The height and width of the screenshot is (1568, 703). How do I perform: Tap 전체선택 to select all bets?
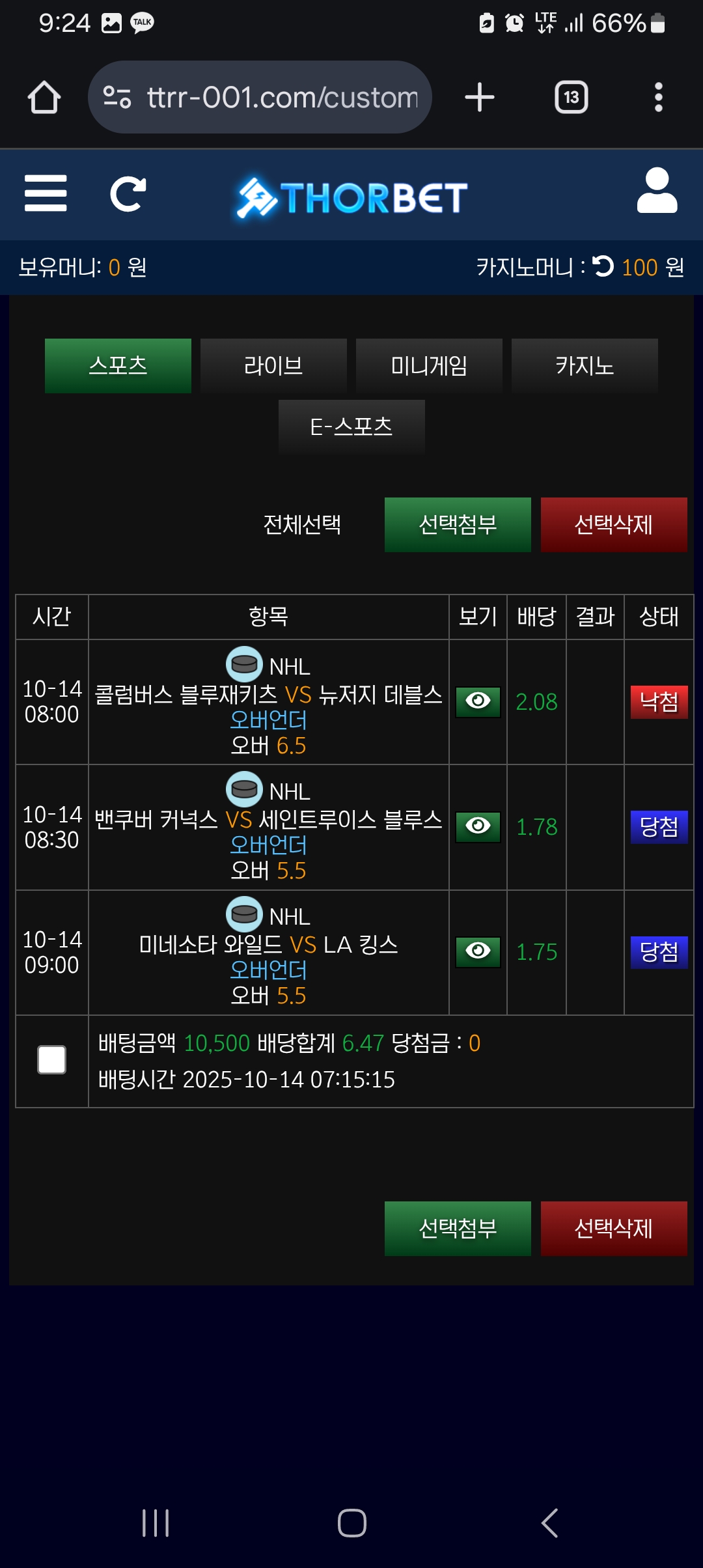tap(302, 525)
